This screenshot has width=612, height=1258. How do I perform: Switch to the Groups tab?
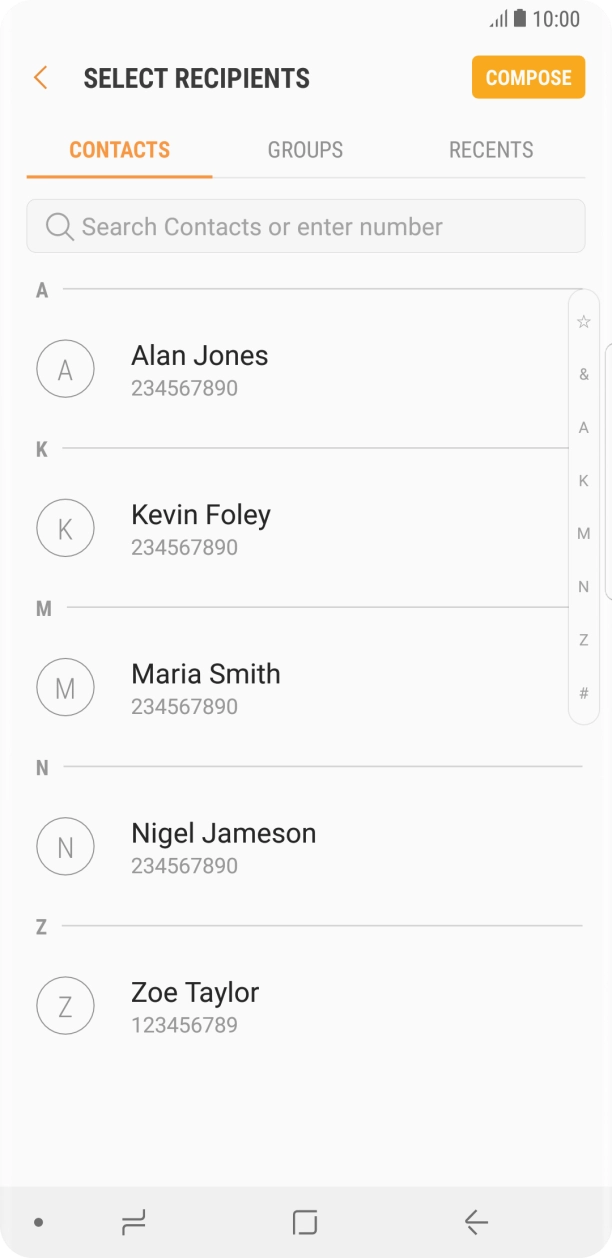coord(305,150)
